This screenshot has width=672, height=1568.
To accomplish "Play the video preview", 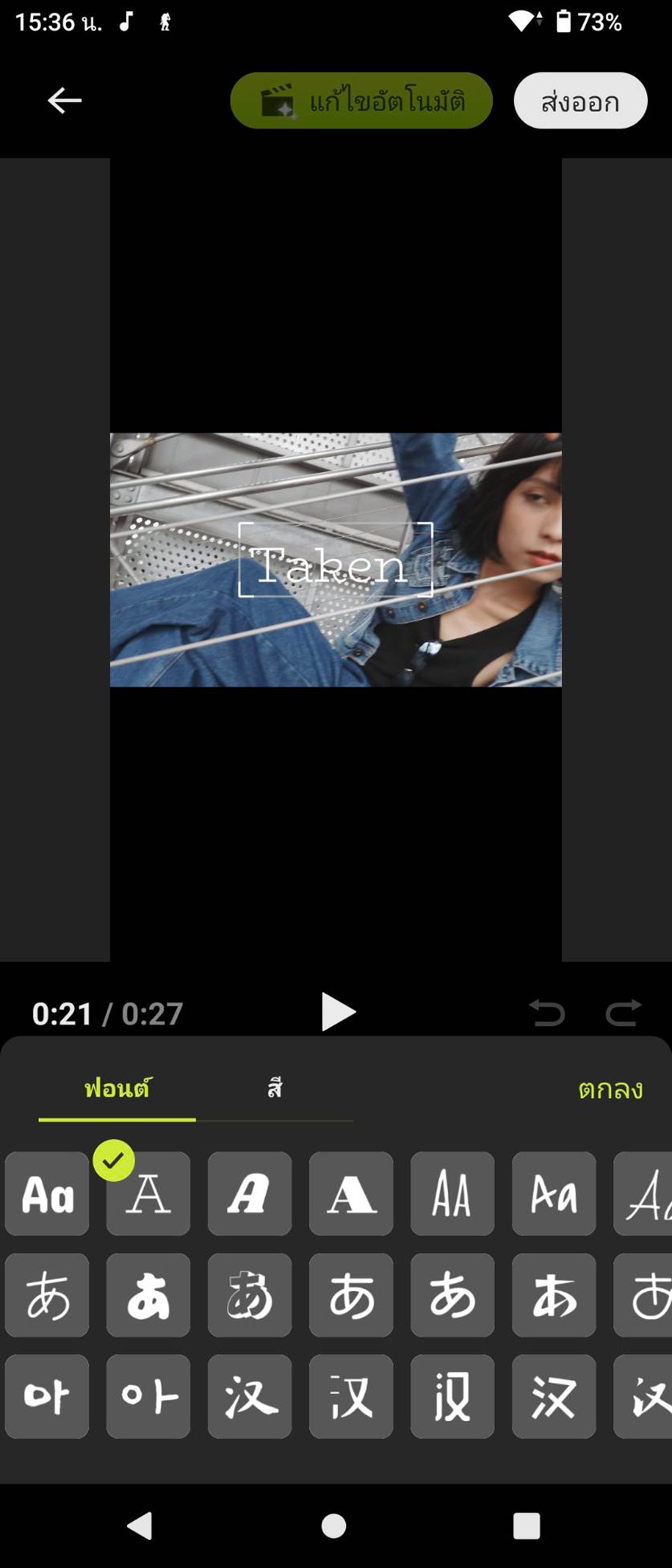I will (337, 1012).
